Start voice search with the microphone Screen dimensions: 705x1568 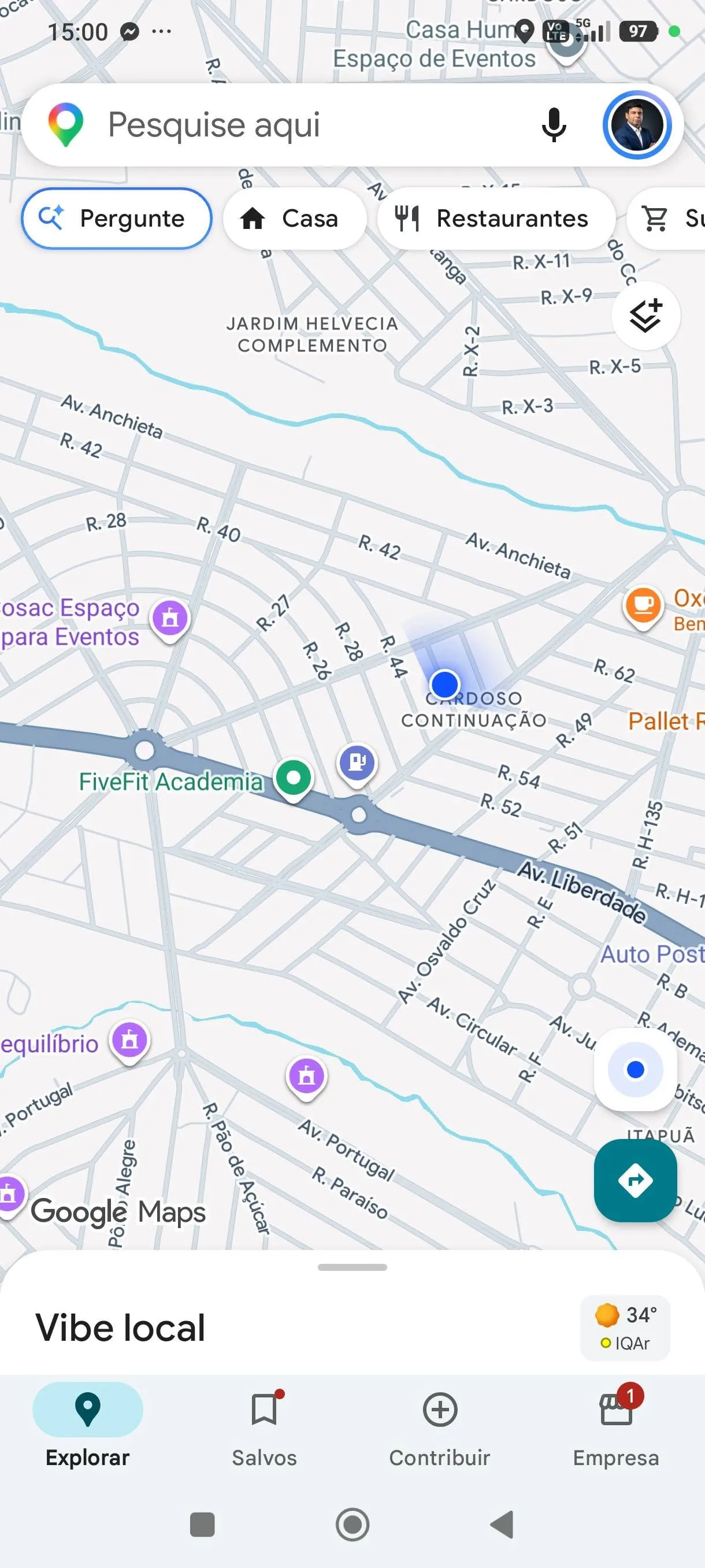[554, 125]
